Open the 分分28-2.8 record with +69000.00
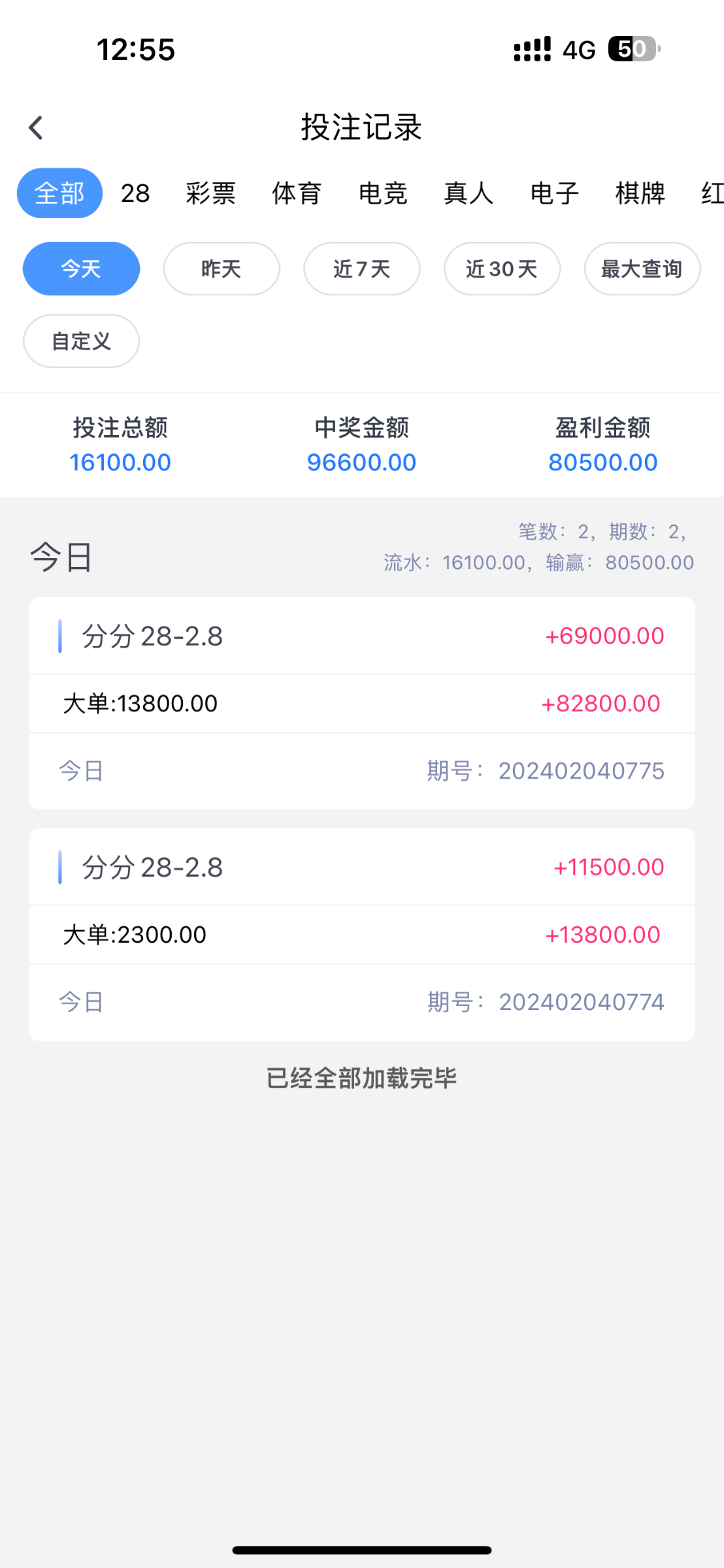Image resolution: width=724 pixels, height=1568 pixels. click(x=362, y=636)
